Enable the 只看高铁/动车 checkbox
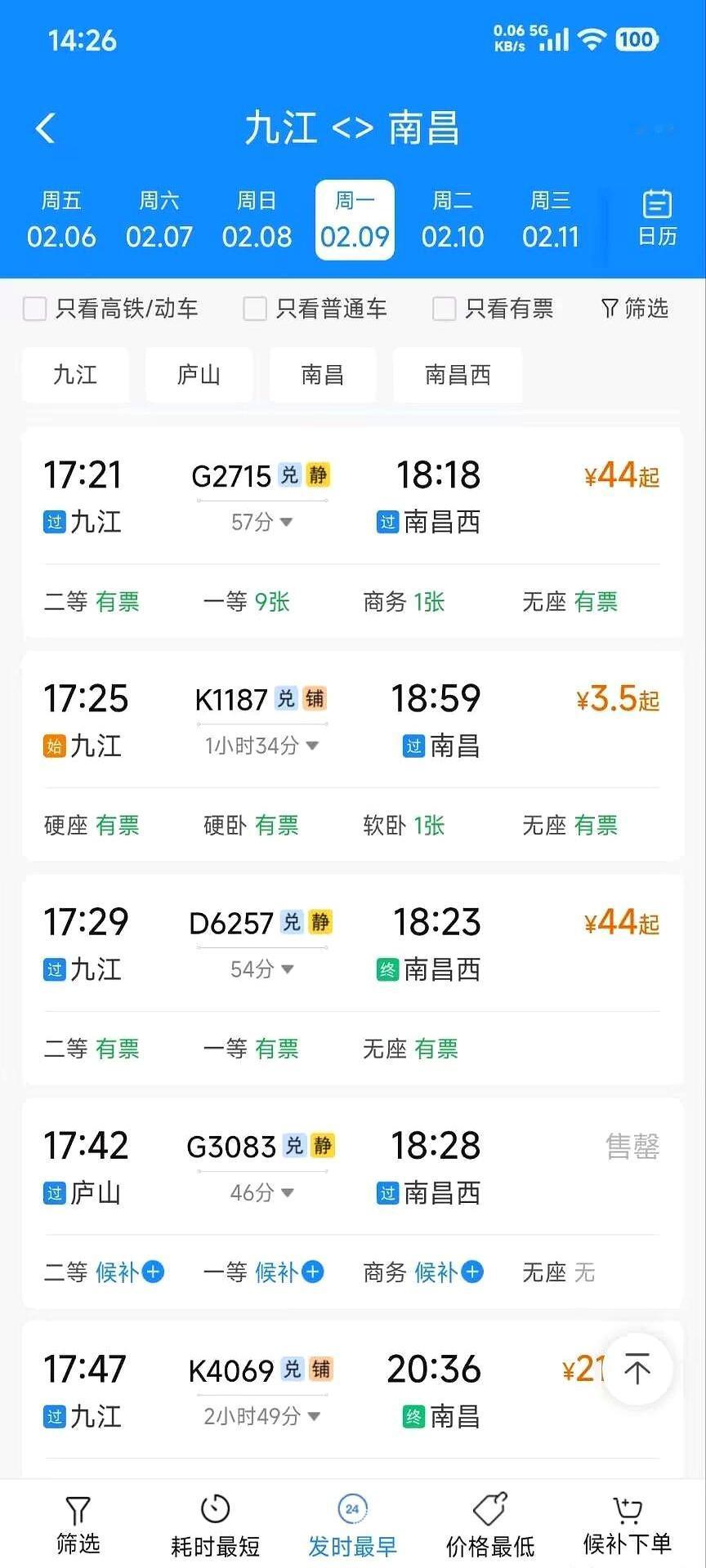This screenshot has width=706, height=1568. [34, 308]
